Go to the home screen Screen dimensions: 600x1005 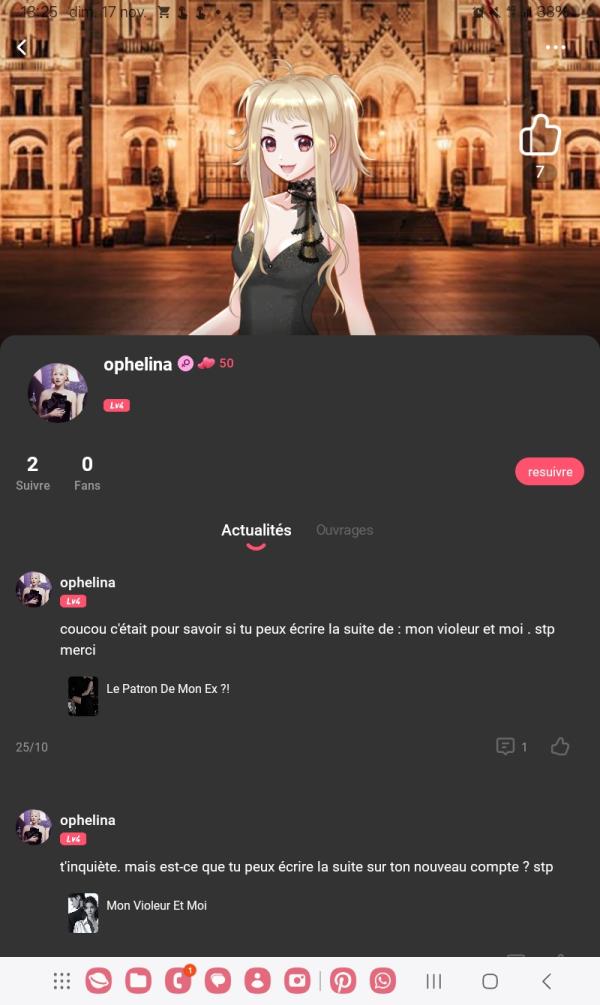pyautogui.click(x=490, y=981)
